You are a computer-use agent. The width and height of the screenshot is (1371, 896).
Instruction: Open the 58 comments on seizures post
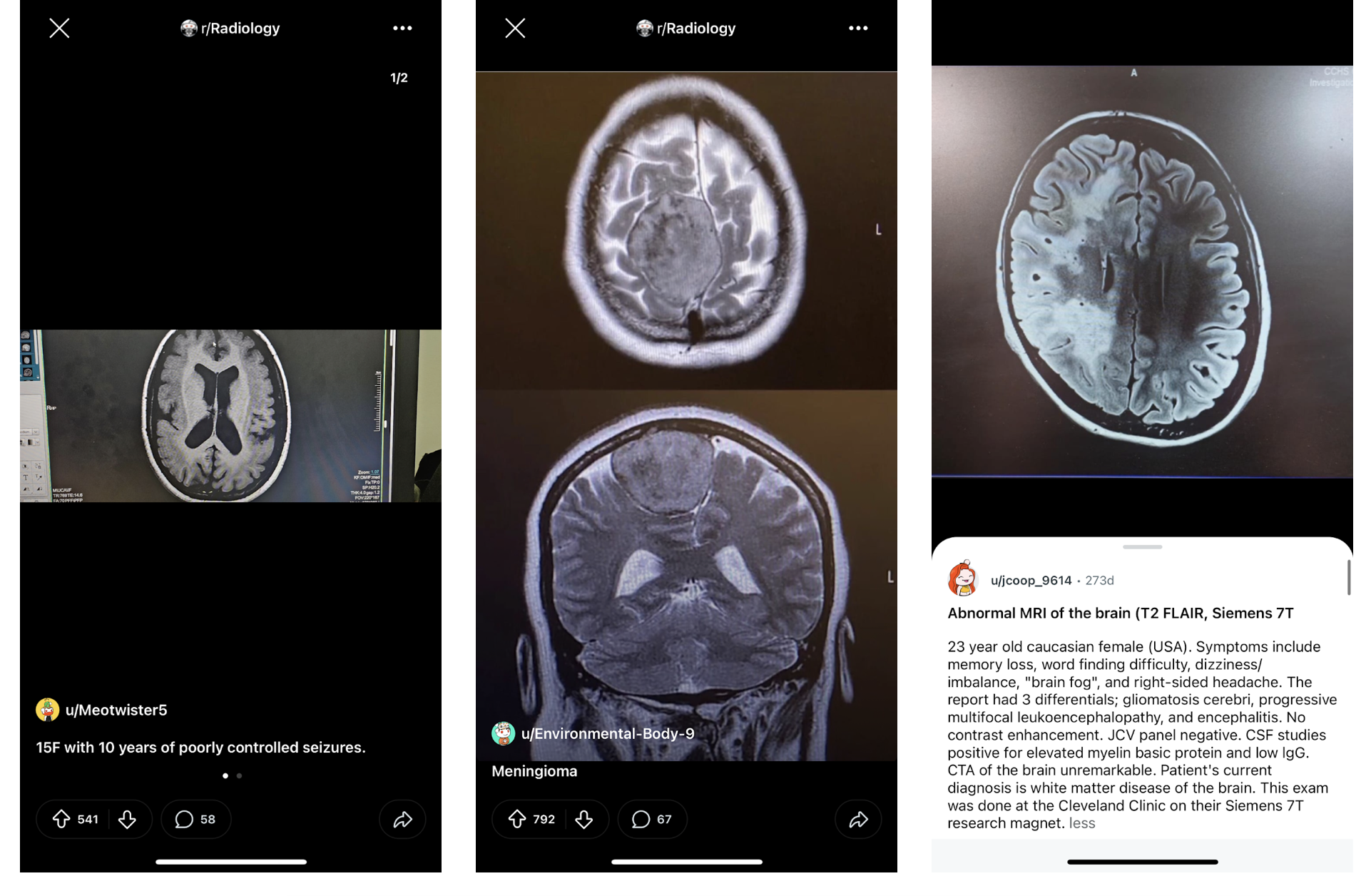click(195, 819)
